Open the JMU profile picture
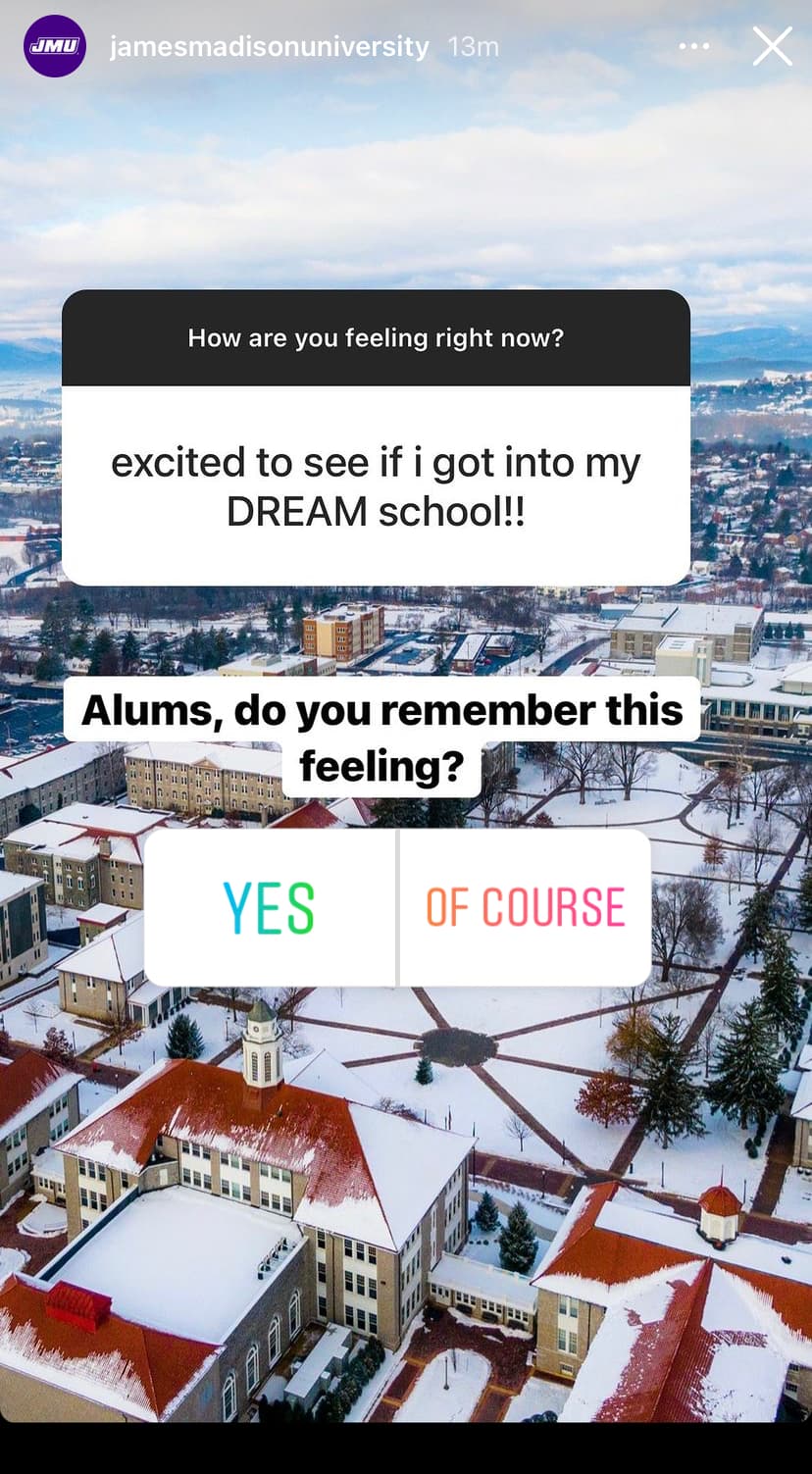The image size is (812, 1474). click(x=55, y=46)
